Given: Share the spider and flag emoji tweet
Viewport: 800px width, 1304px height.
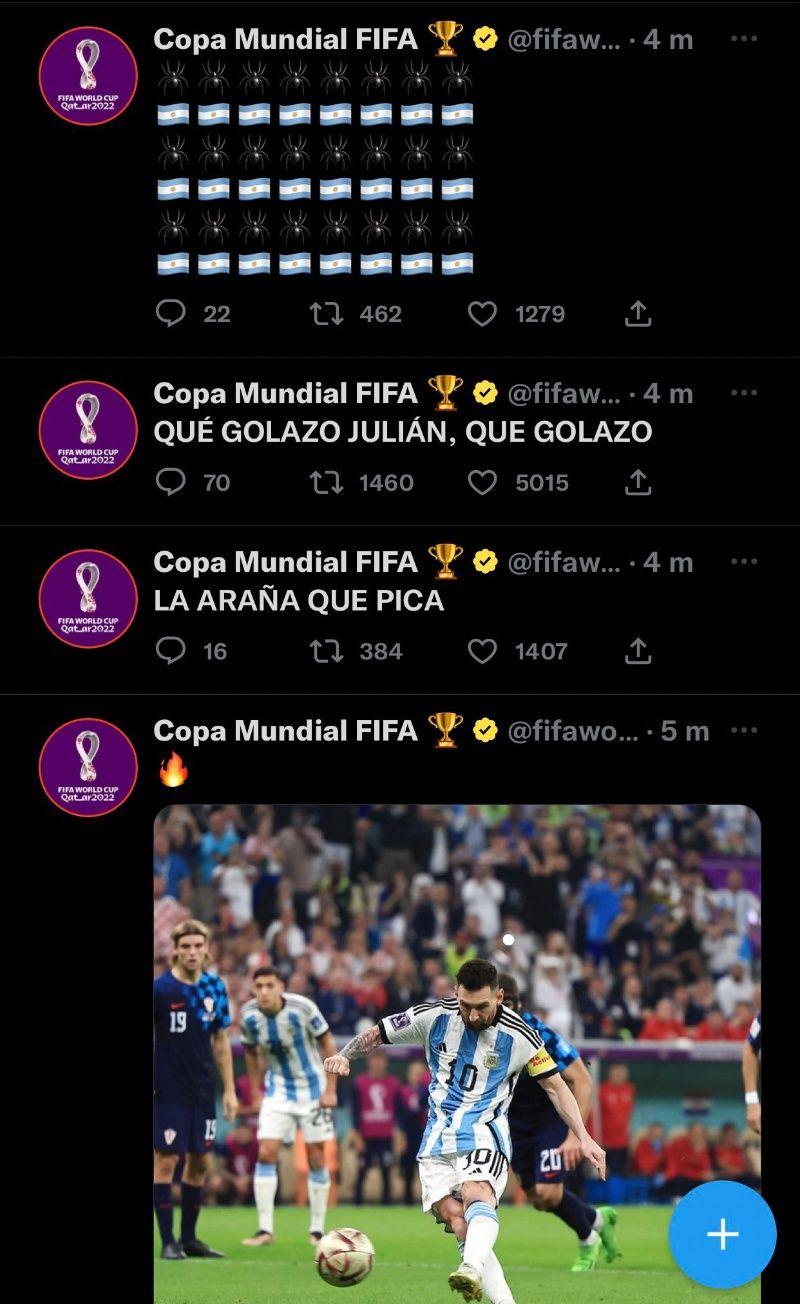Looking at the screenshot, I should pyautogui.click(x=638, y=314).
